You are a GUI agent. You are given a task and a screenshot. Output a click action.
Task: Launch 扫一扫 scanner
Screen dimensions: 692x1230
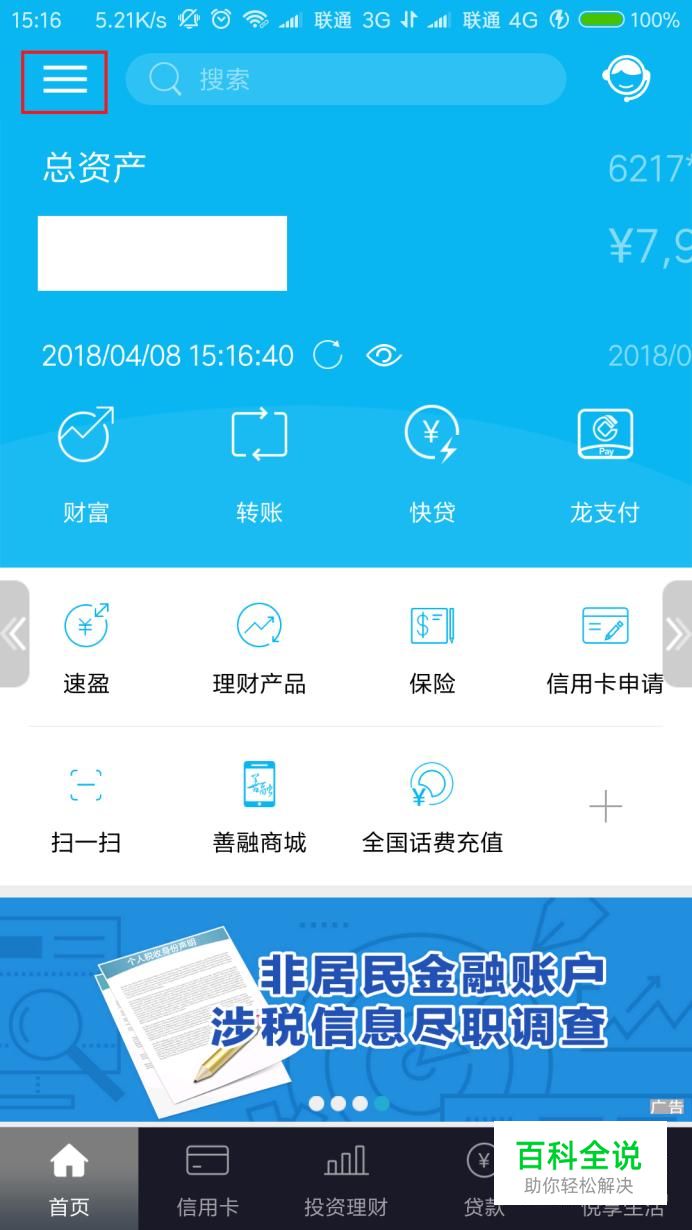click(86, 806)
